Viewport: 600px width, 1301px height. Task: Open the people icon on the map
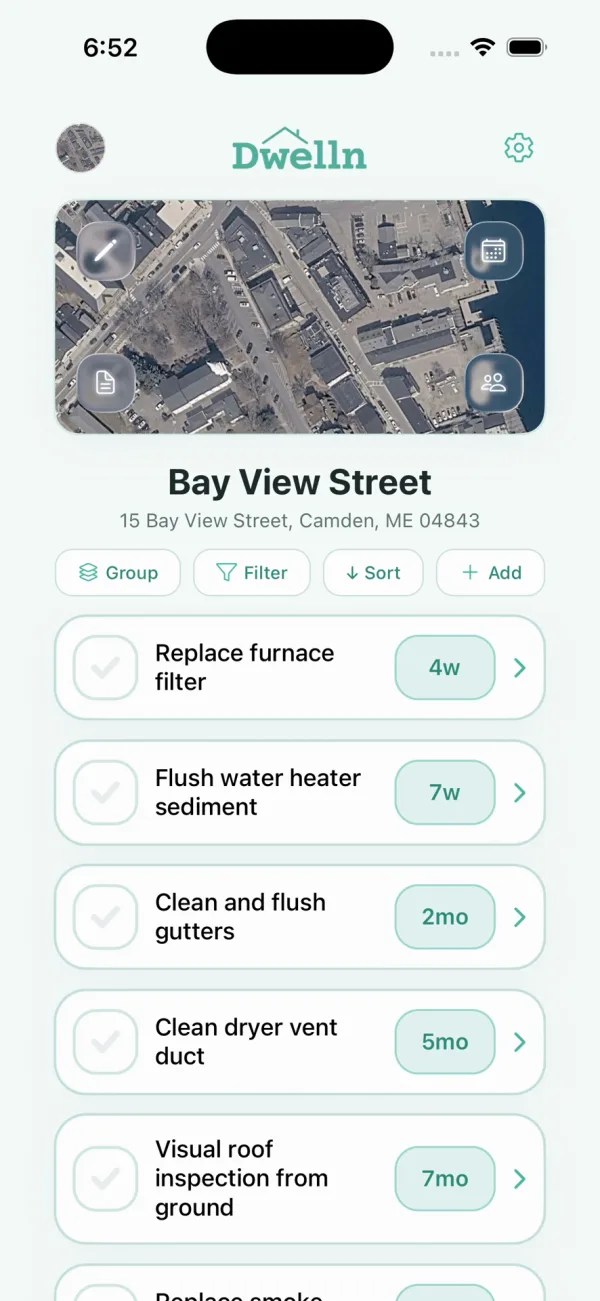(x=494, y=382)
